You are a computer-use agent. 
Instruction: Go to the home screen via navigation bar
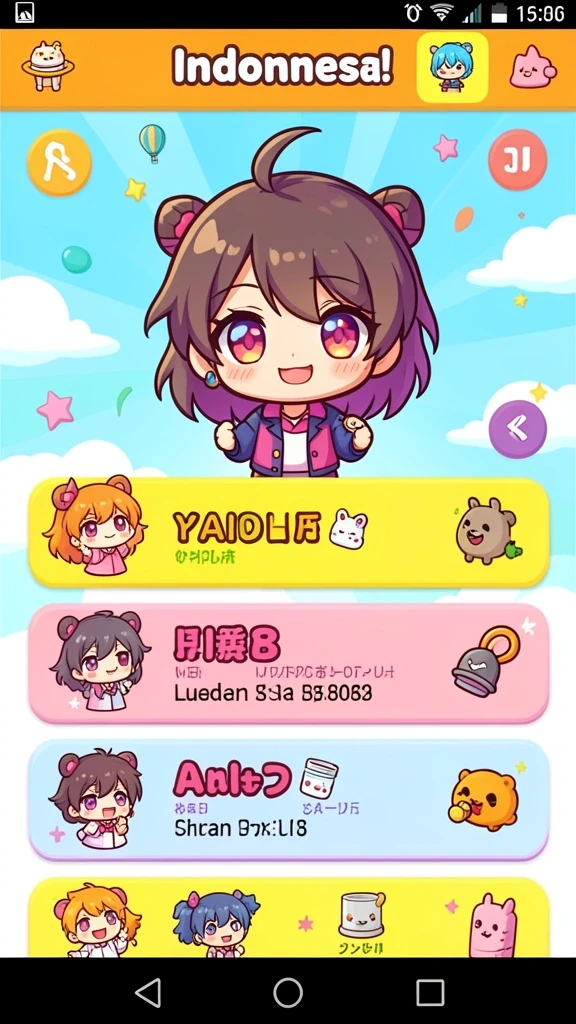(x=288, y=993)
